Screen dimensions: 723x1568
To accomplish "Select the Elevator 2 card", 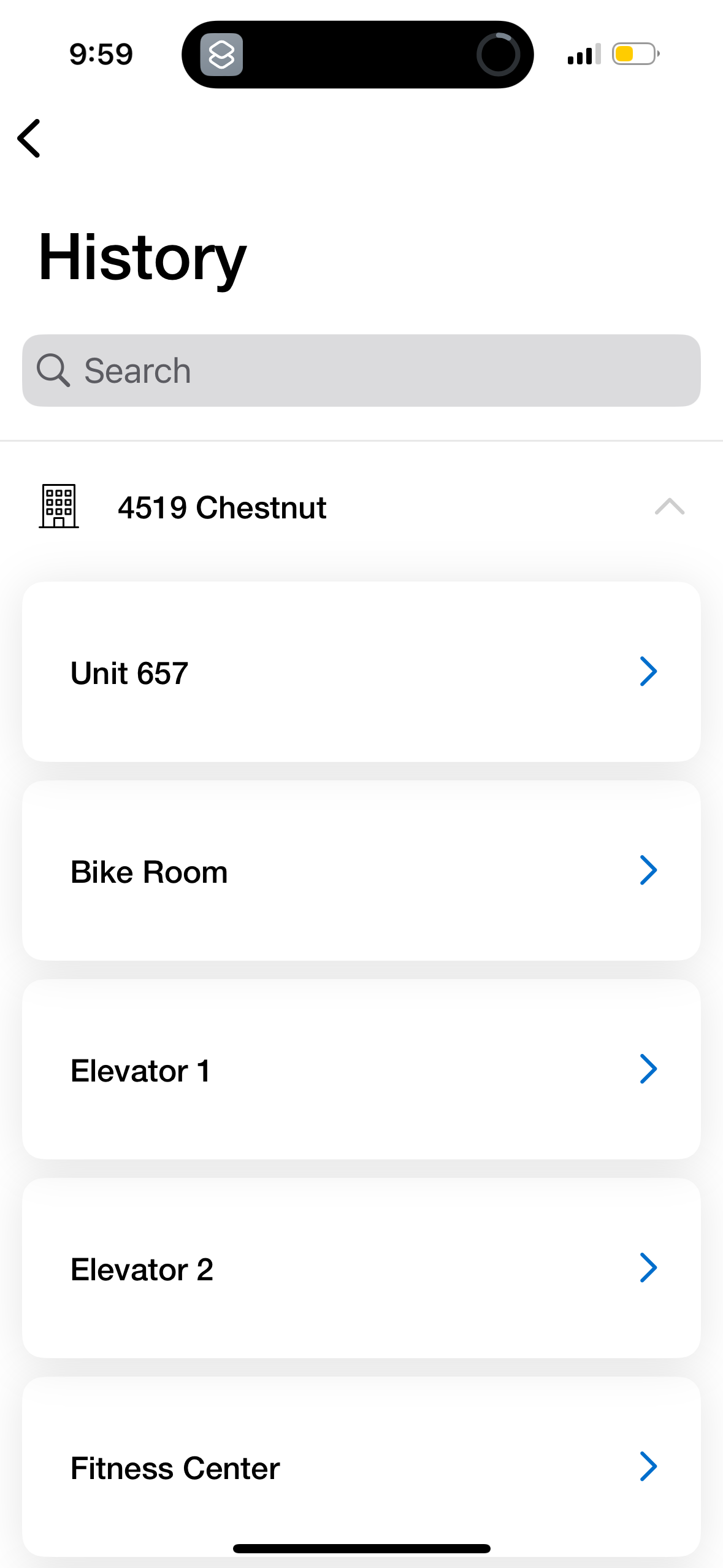I will (x=361, y=1269).
